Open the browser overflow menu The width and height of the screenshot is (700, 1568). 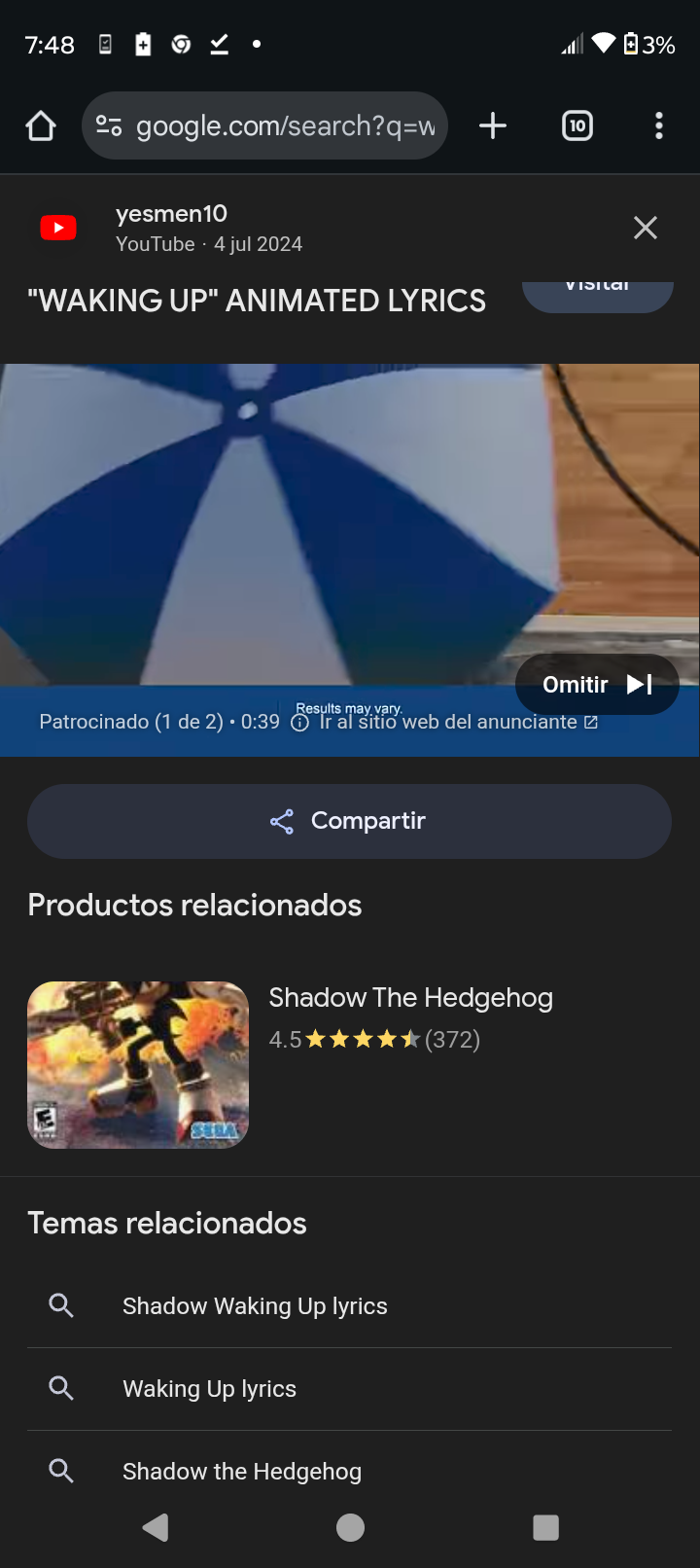pos(659,125)
